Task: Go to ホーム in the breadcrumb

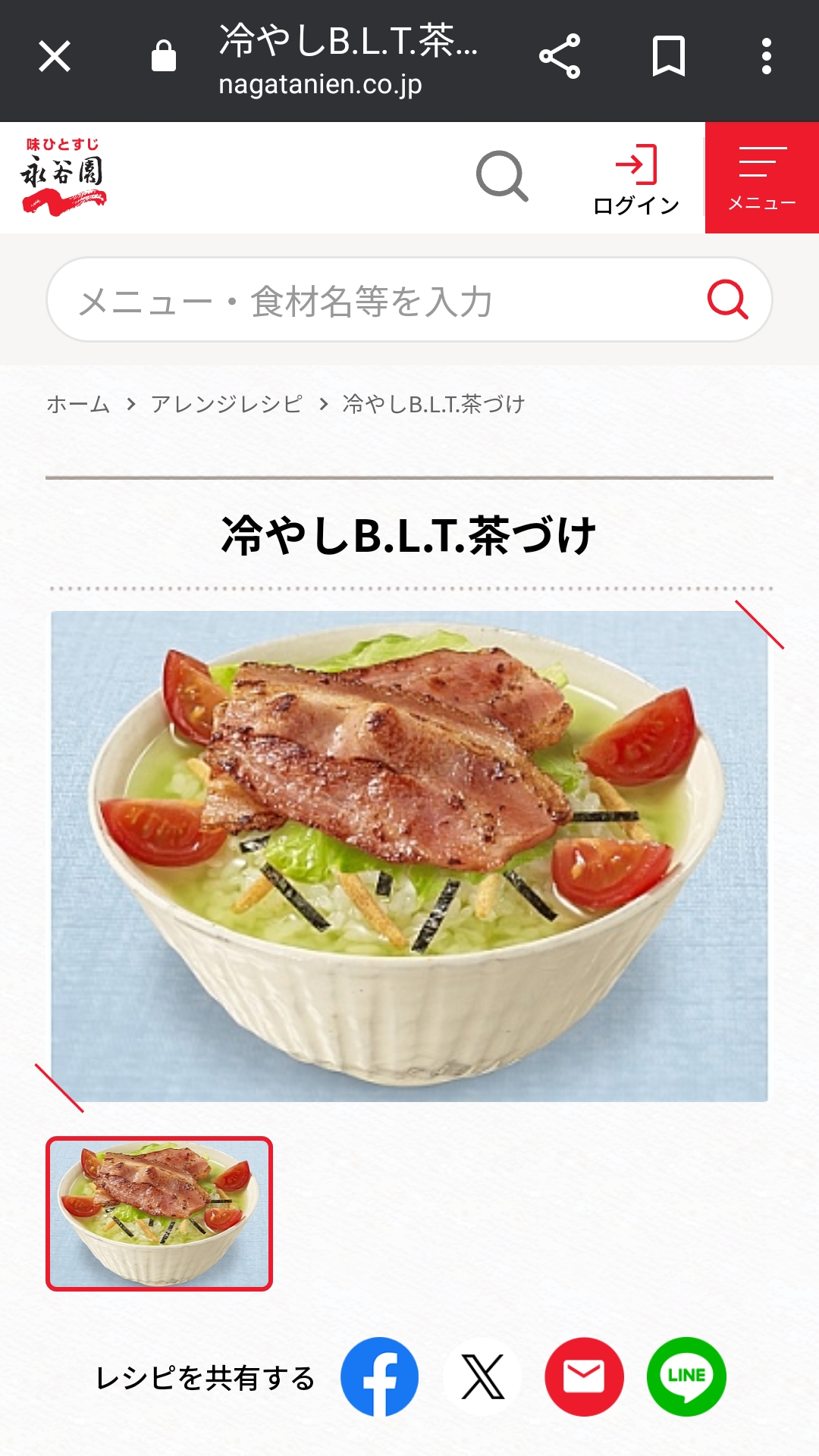Action: click(x=78, y=404)
